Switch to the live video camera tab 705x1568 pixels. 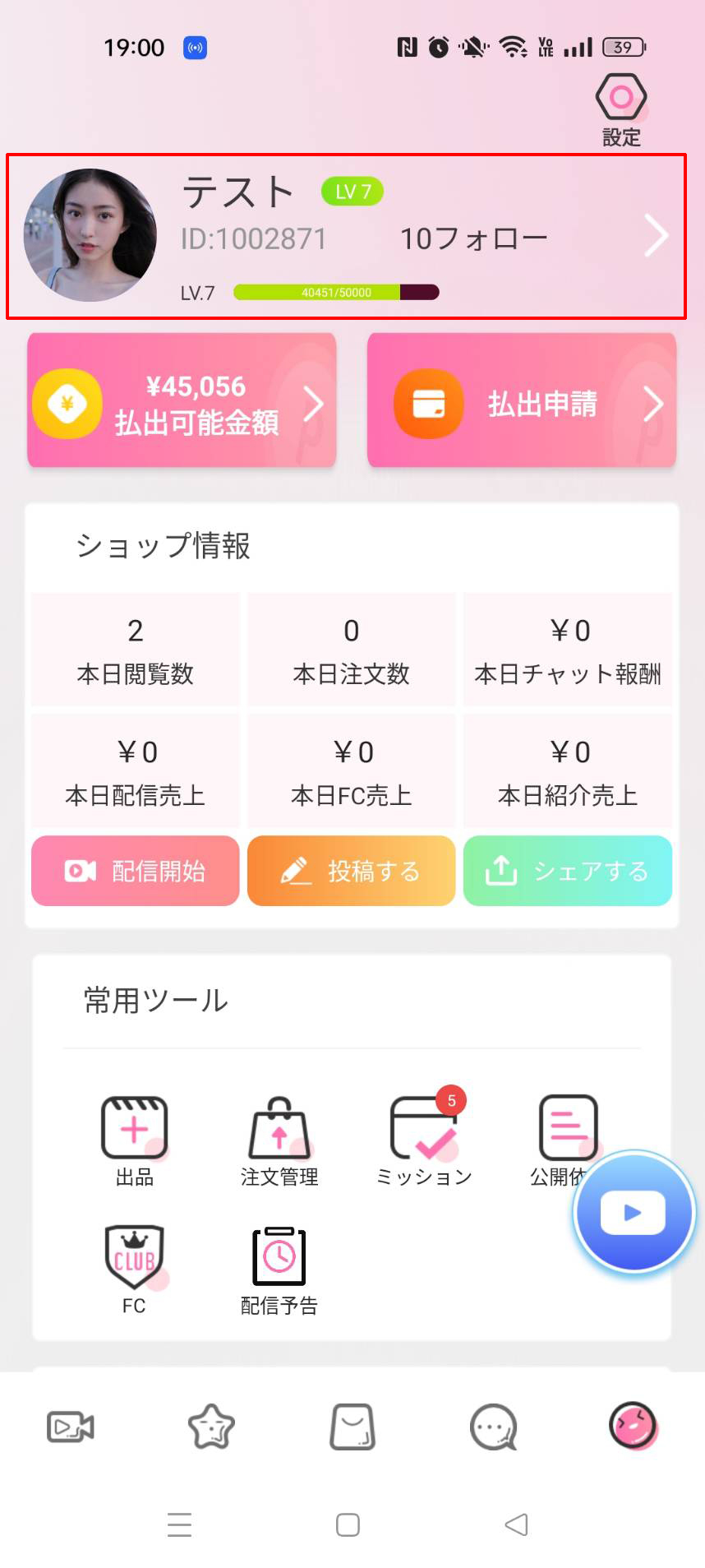(x=71, y=1427)
